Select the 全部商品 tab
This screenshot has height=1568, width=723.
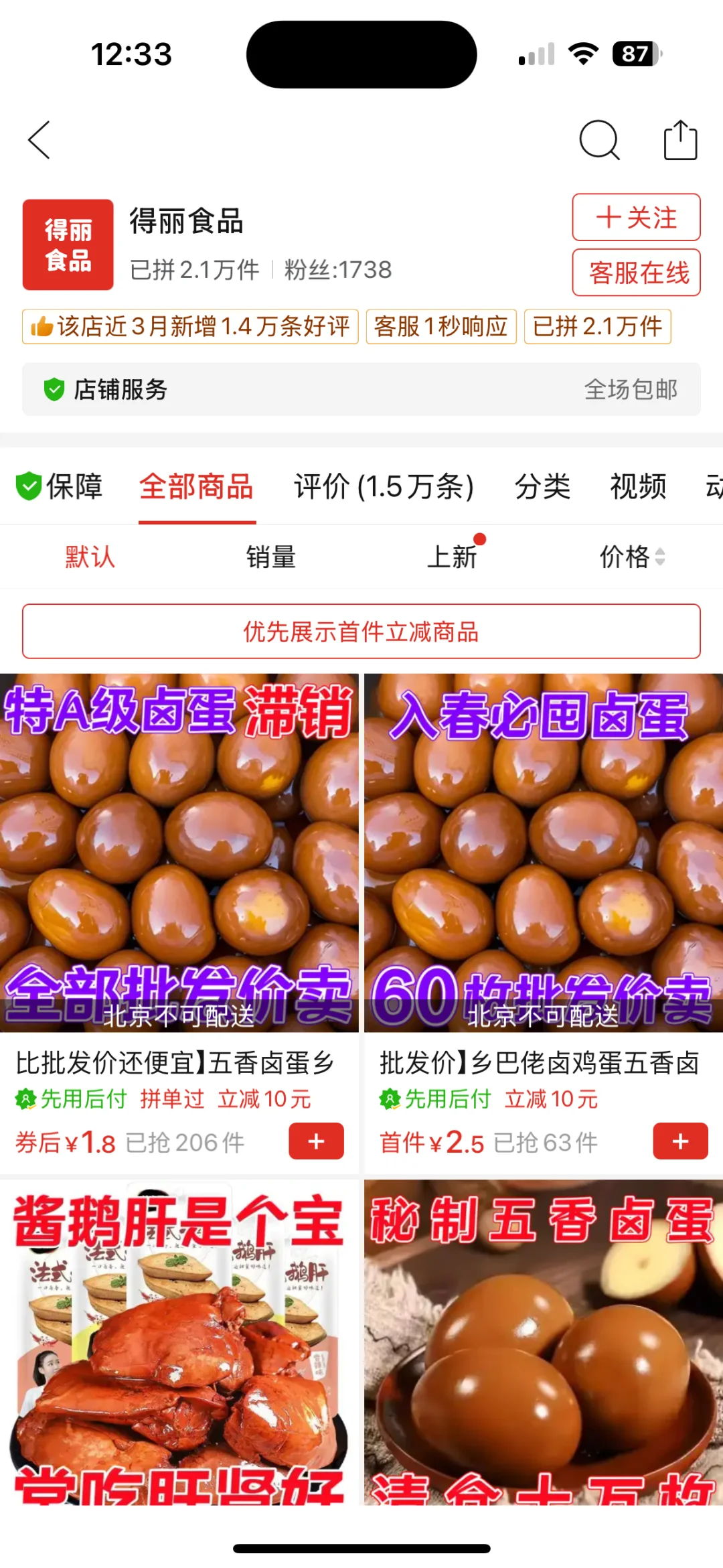point(196,486)
